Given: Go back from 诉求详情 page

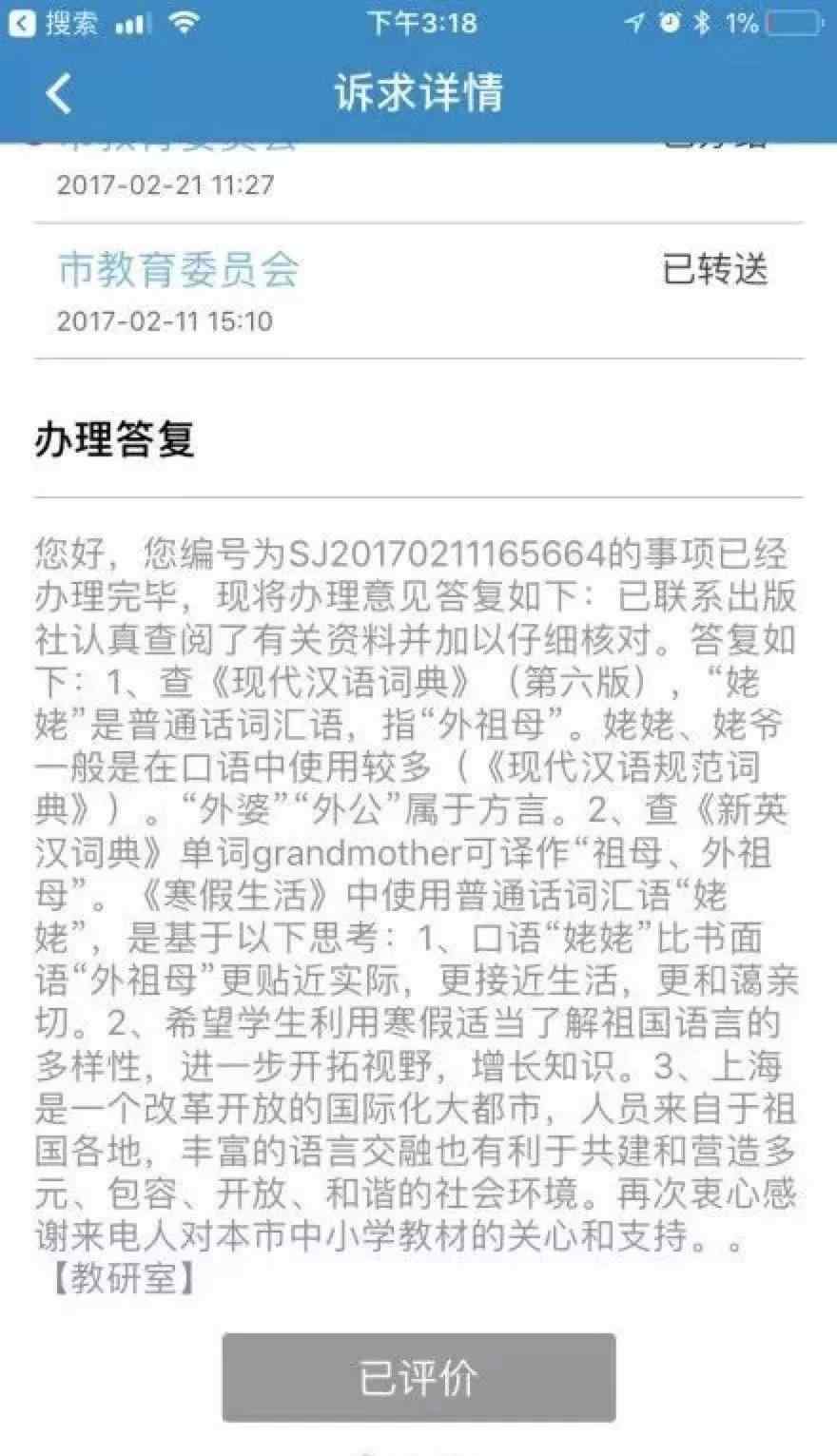Looking at the screenshot, I should [x=59, y=94].
